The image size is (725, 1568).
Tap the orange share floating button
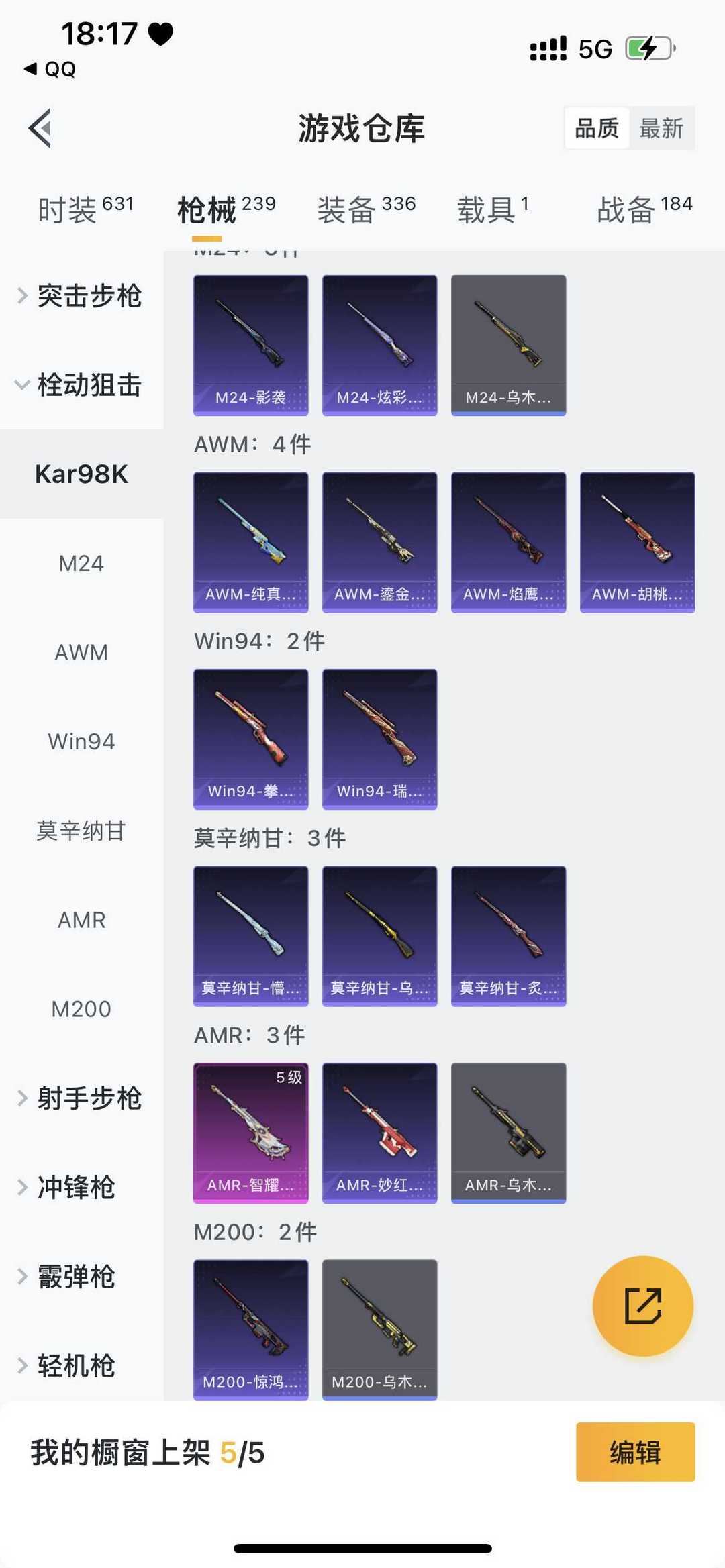(x=642, y=1306)
